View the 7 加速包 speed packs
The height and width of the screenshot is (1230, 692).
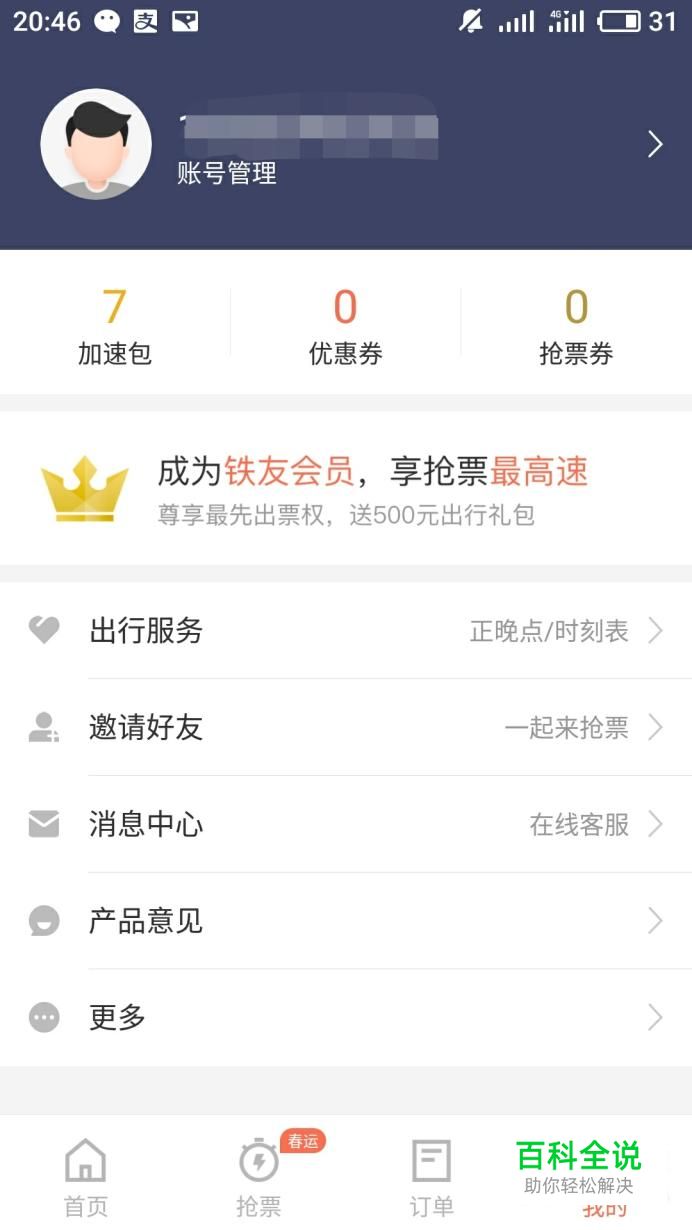coord(114,325)
